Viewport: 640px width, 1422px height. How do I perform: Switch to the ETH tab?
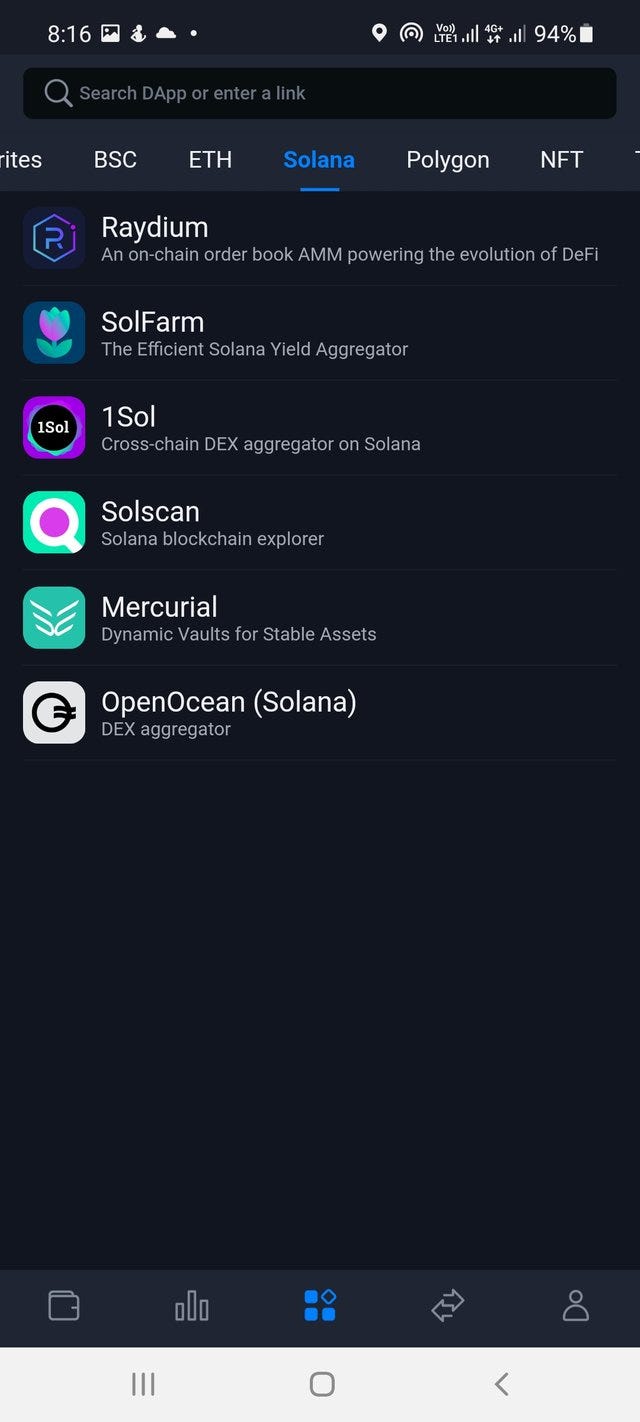(x=210, y=160)
